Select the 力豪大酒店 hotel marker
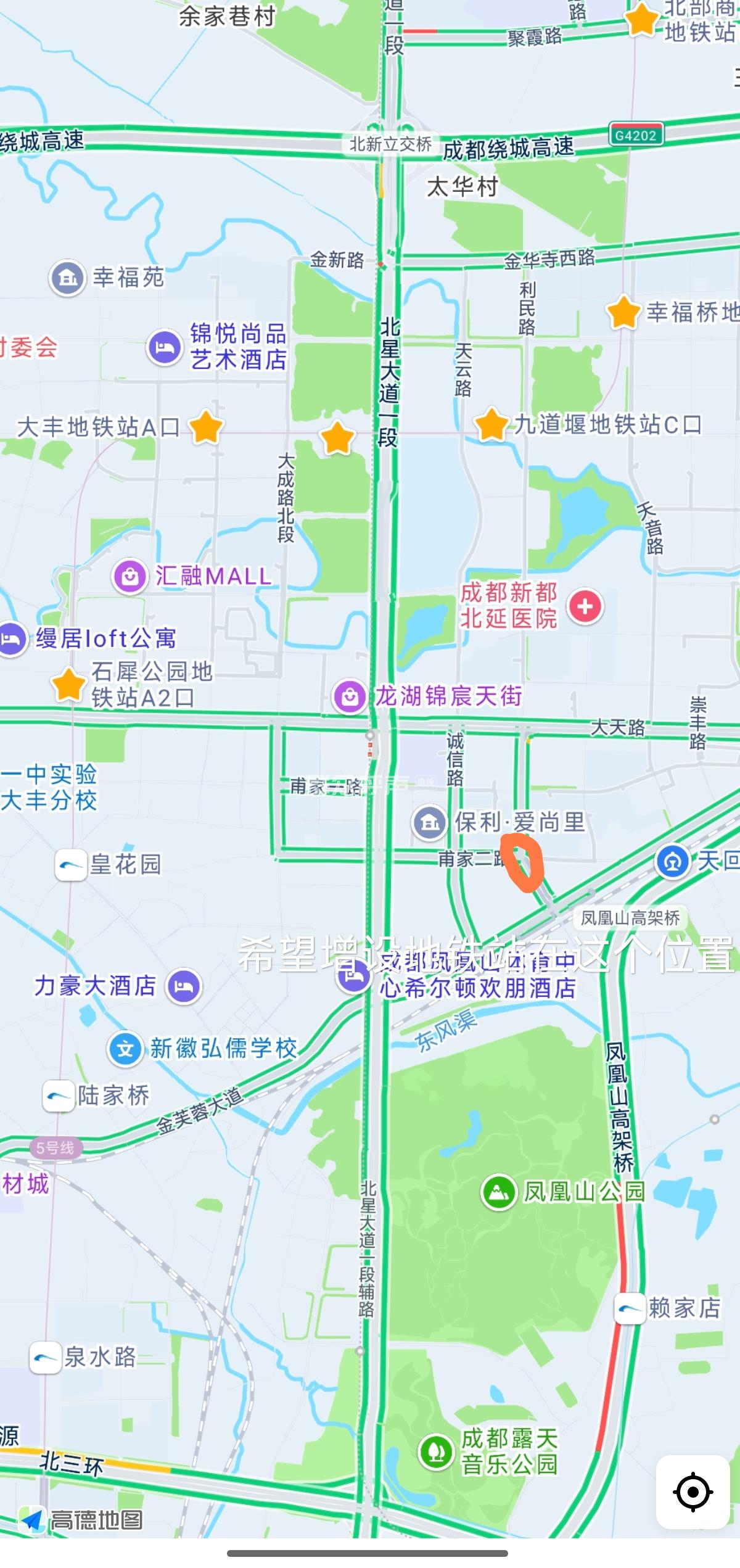Screen dimensions: 740x1568 [184, 986]
